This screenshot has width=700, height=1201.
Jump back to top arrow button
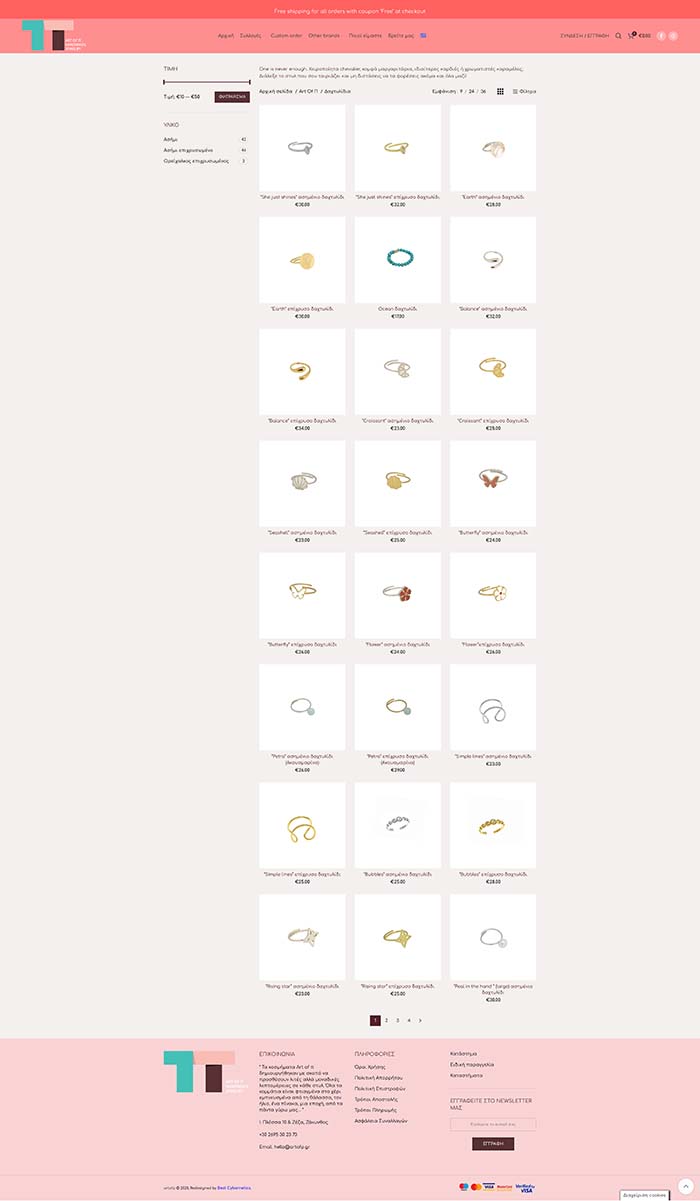click(685, 1184)
